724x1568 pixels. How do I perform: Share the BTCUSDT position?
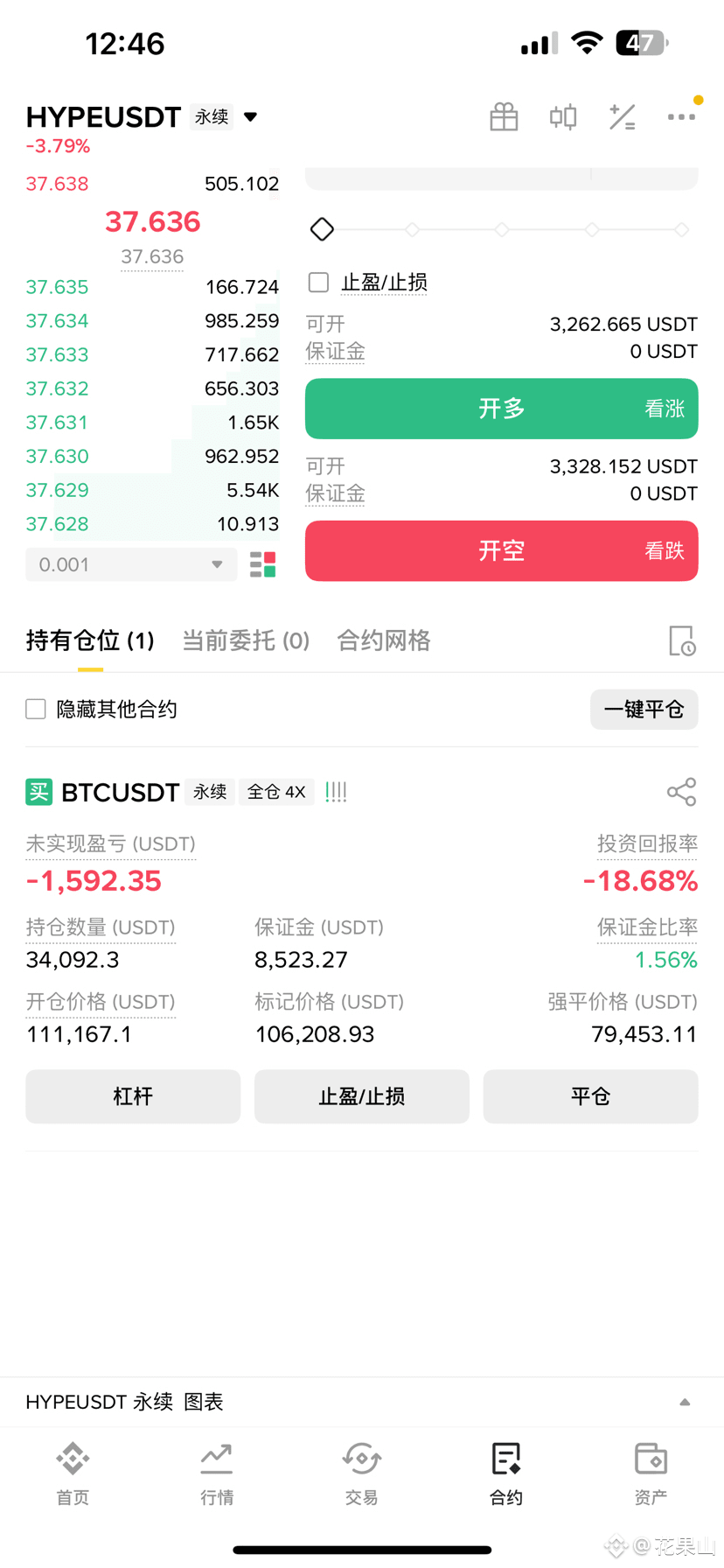point(681,792)
